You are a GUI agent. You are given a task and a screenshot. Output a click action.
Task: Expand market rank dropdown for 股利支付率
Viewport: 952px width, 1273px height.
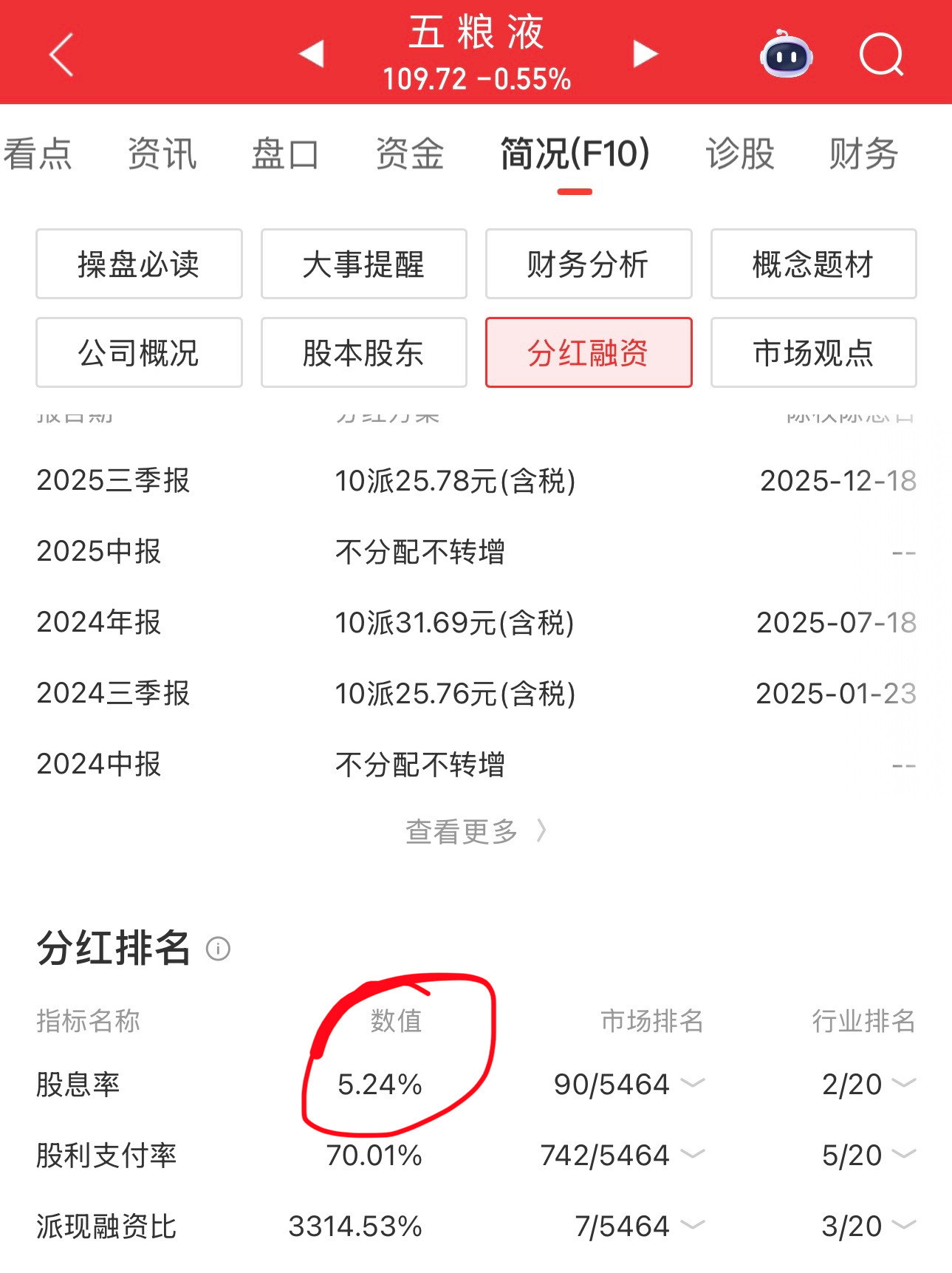click(693, 1155)
